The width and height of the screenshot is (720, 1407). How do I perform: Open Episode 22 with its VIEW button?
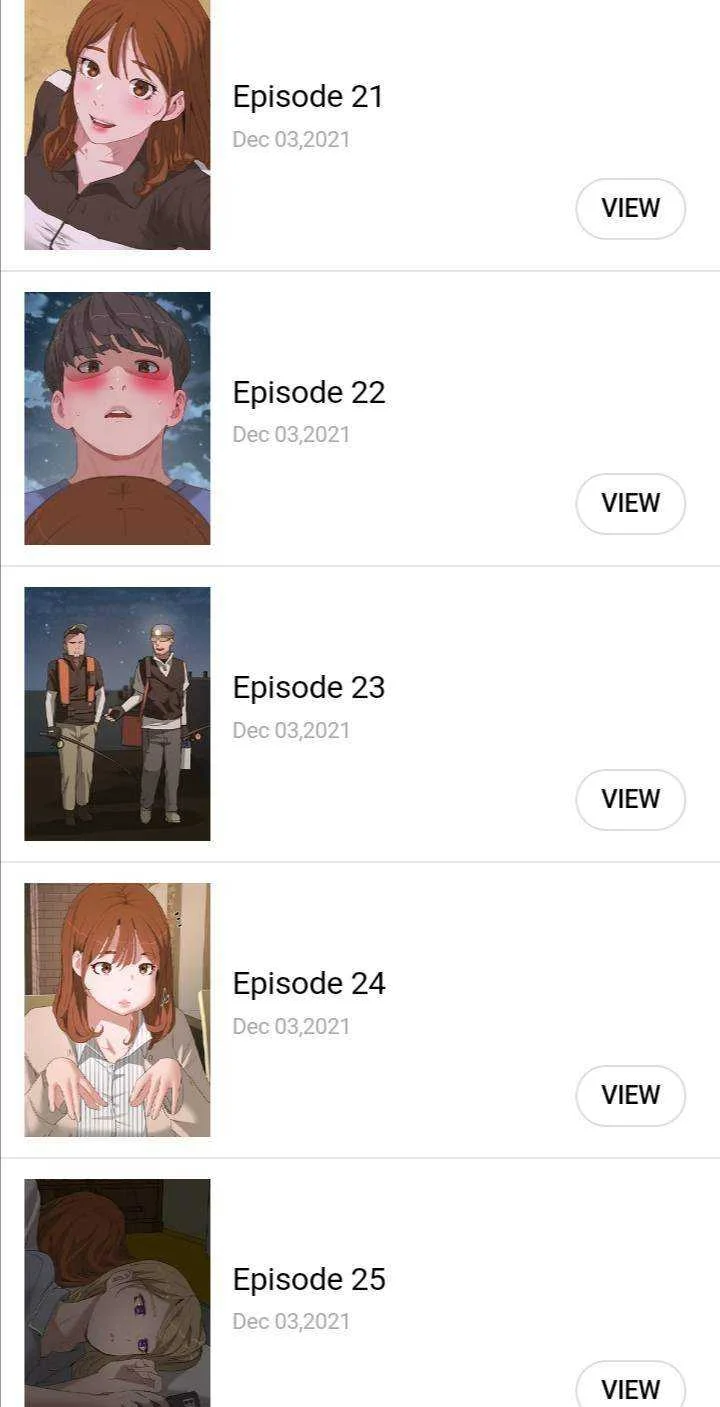(x=630, y=503)
